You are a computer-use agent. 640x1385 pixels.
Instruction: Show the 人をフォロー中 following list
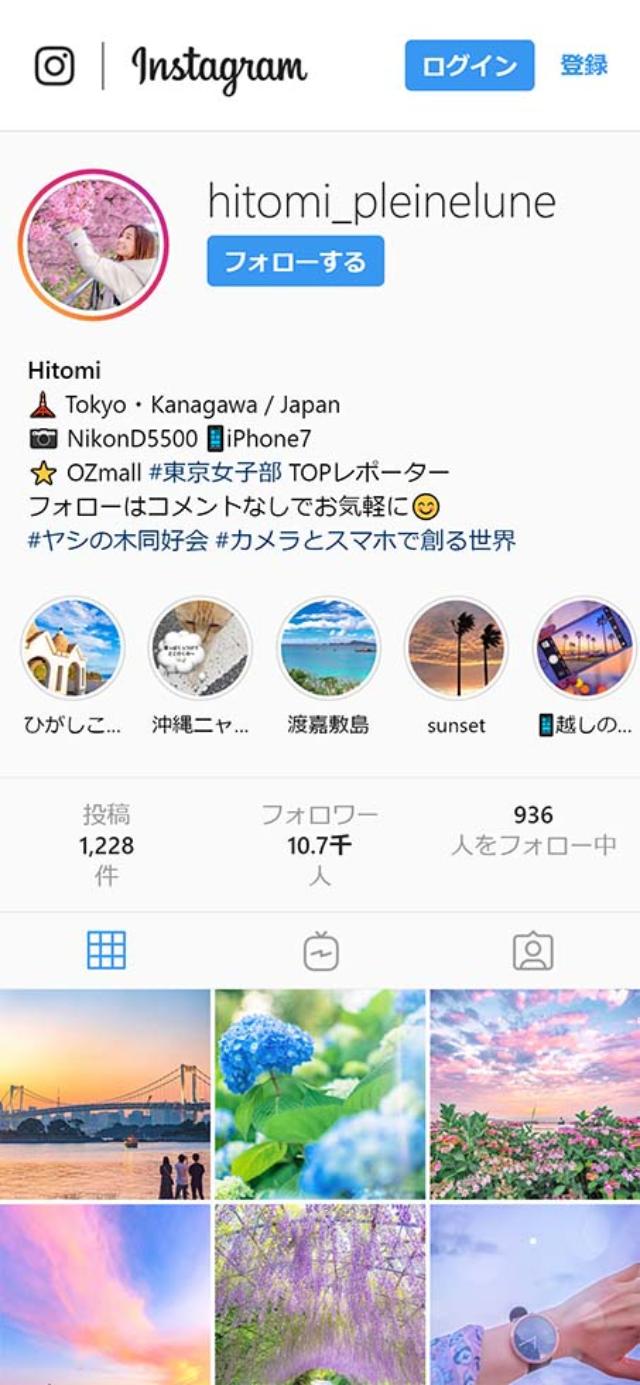(533, 831)
